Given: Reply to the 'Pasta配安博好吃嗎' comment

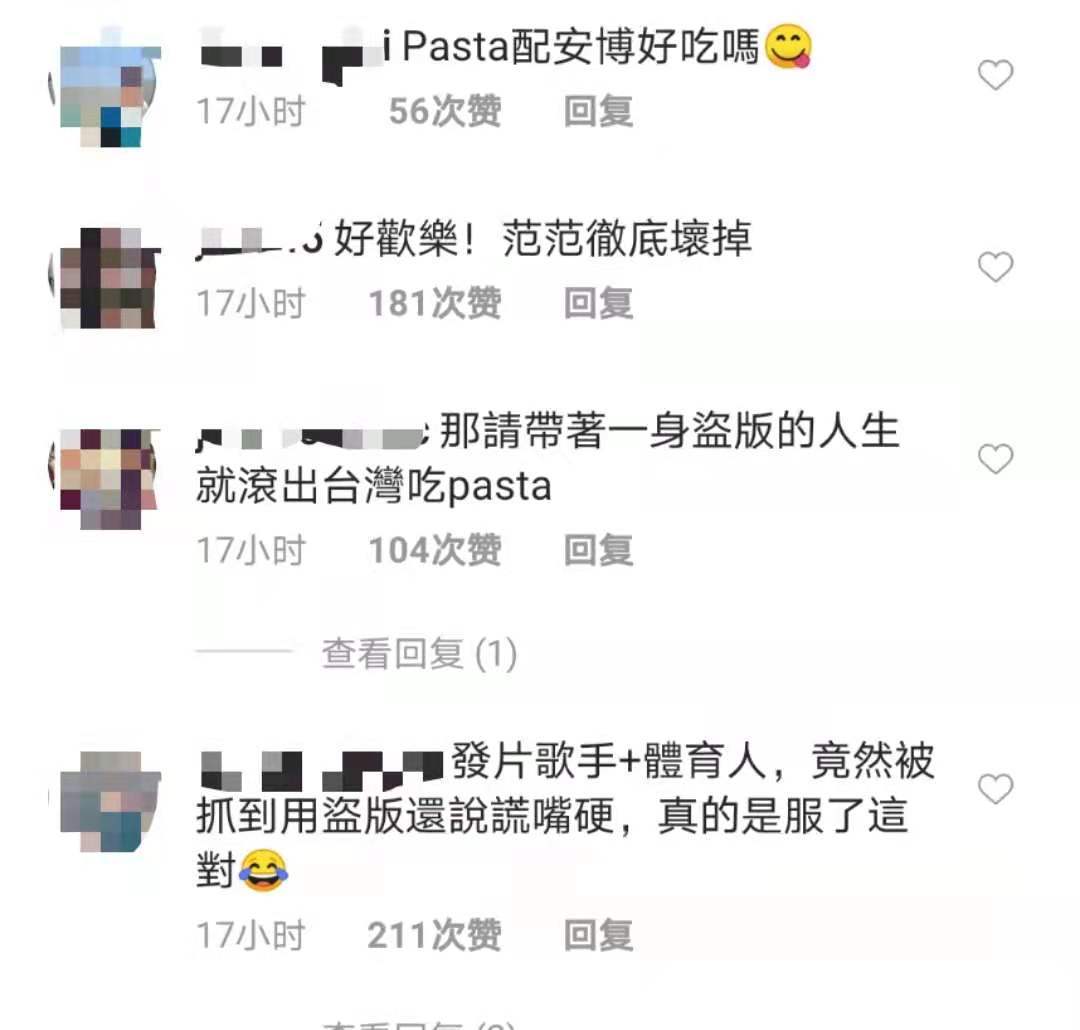Looking at the screenshot, I should 598,111.
